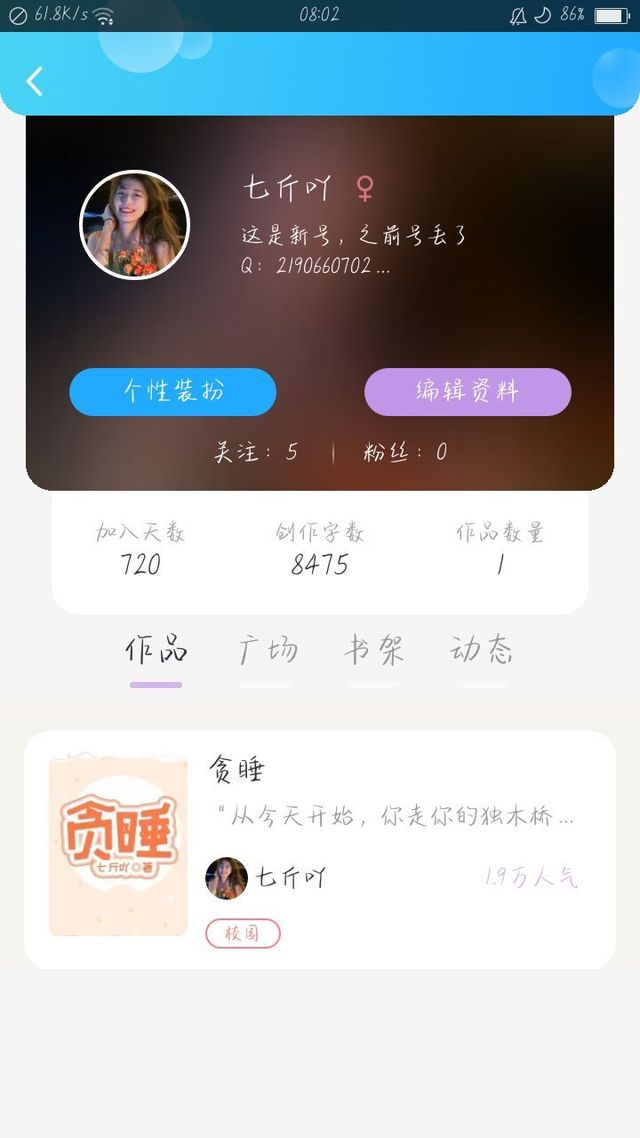640x1138 pixels.
Task: Tap the 校园 tag chip
Action: tap(243, 933)
